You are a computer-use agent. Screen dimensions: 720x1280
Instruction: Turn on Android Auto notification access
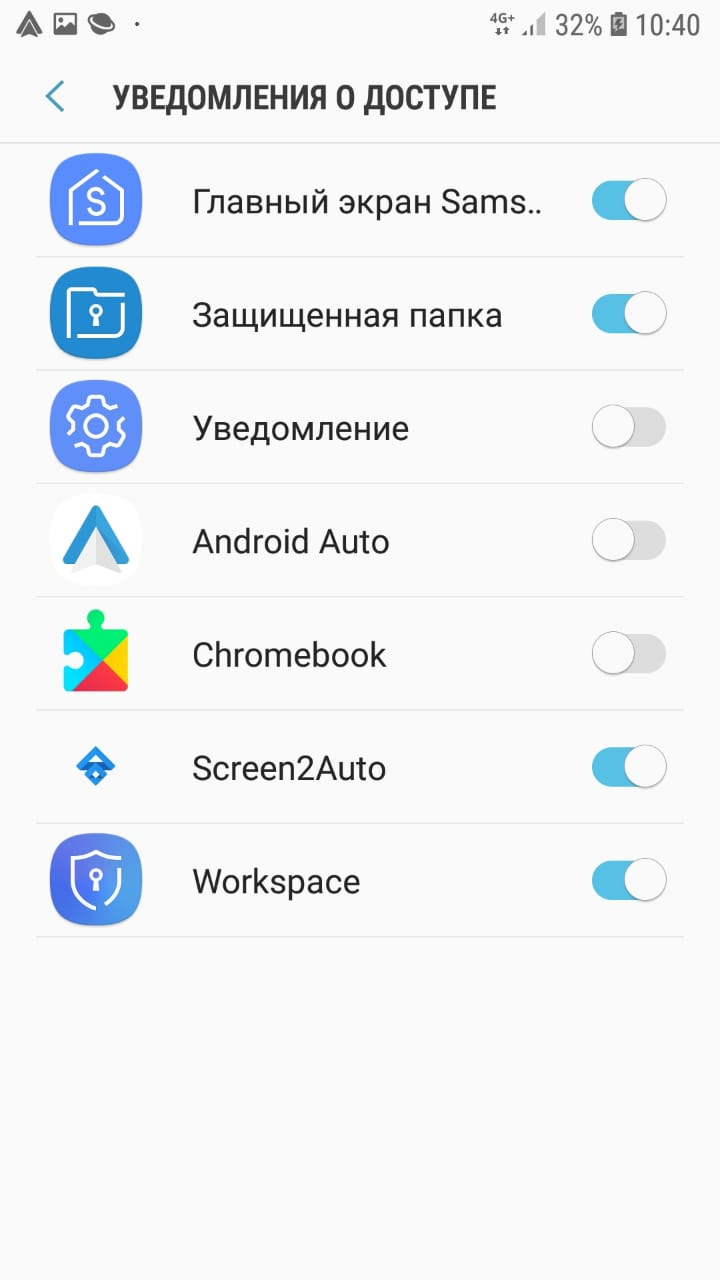(628, 541)
